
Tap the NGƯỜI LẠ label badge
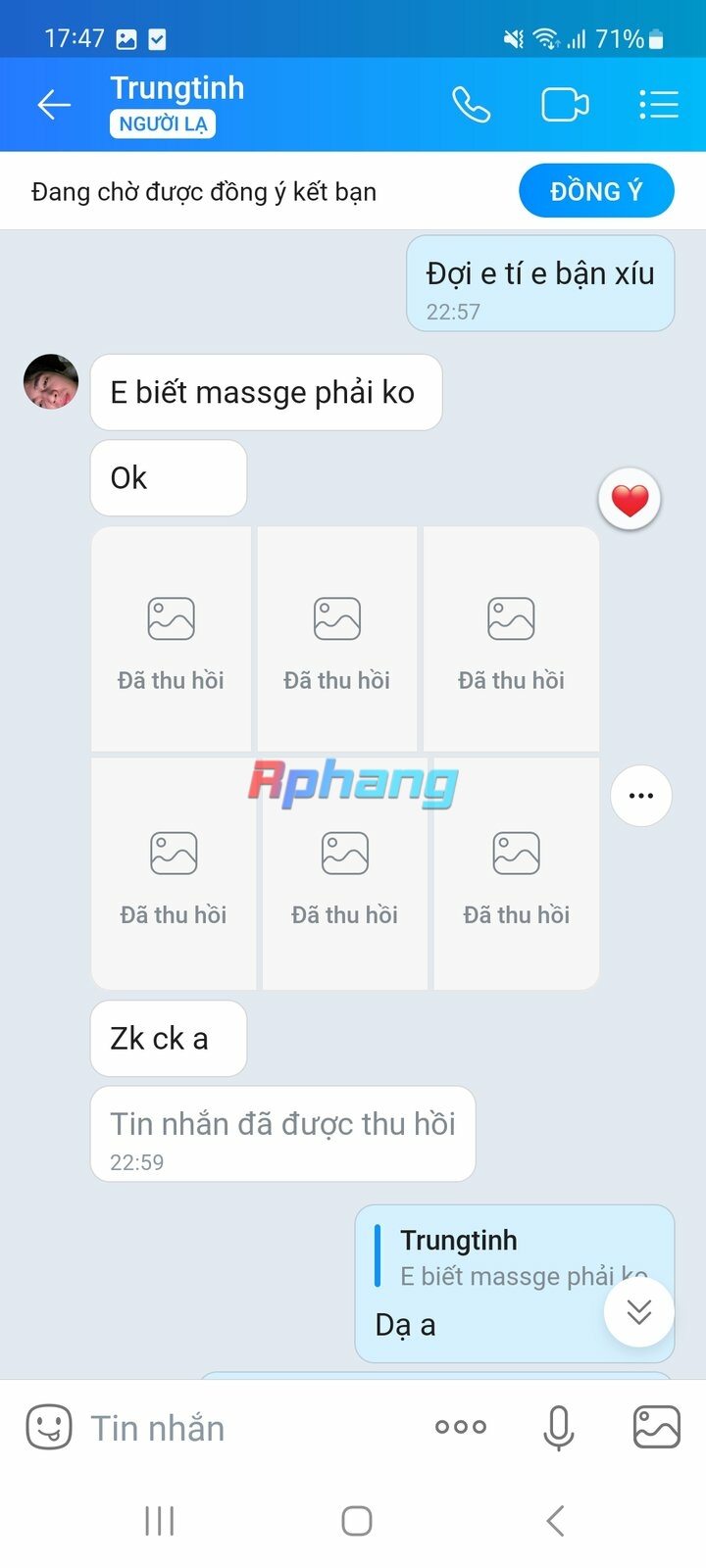tap(161, 124)
